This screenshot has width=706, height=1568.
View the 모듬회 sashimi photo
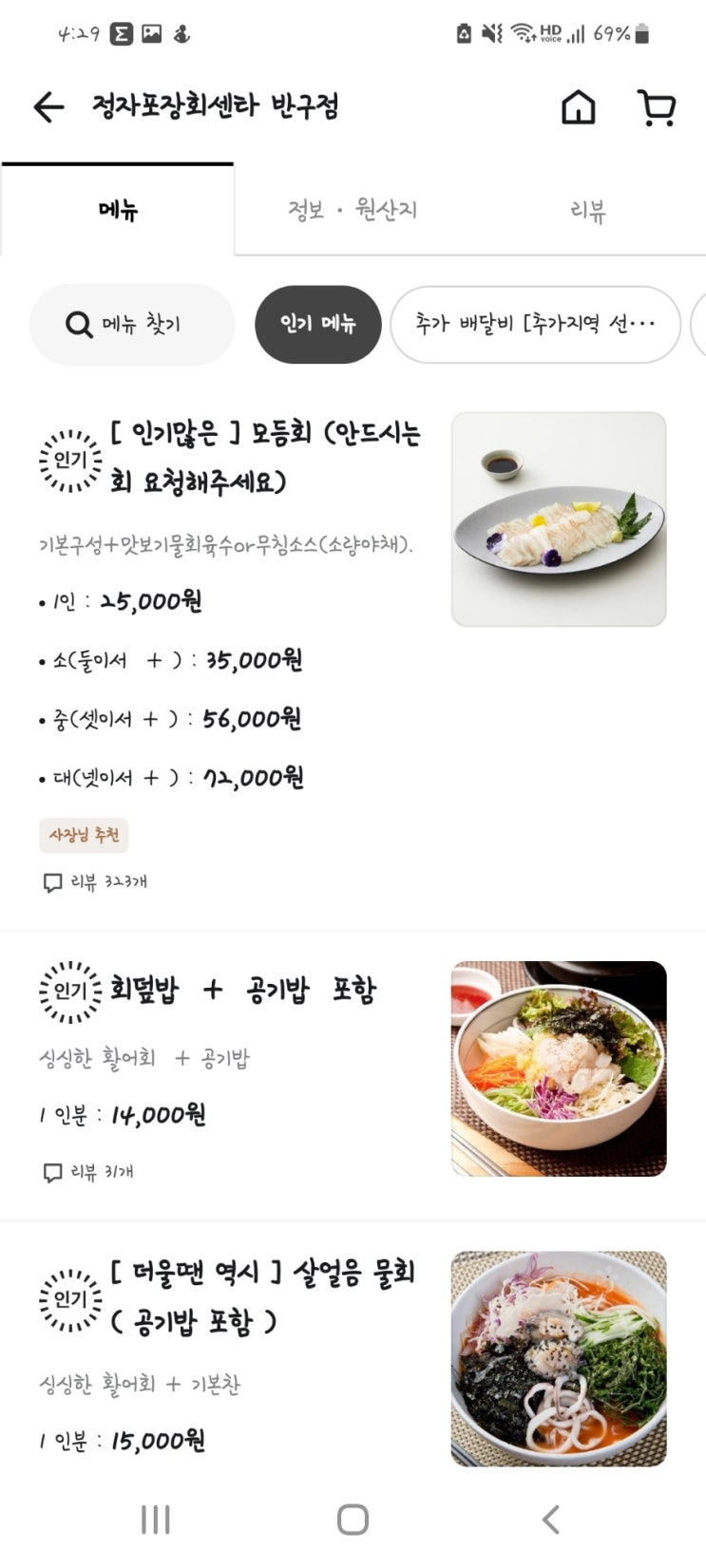tap(559, 519)
